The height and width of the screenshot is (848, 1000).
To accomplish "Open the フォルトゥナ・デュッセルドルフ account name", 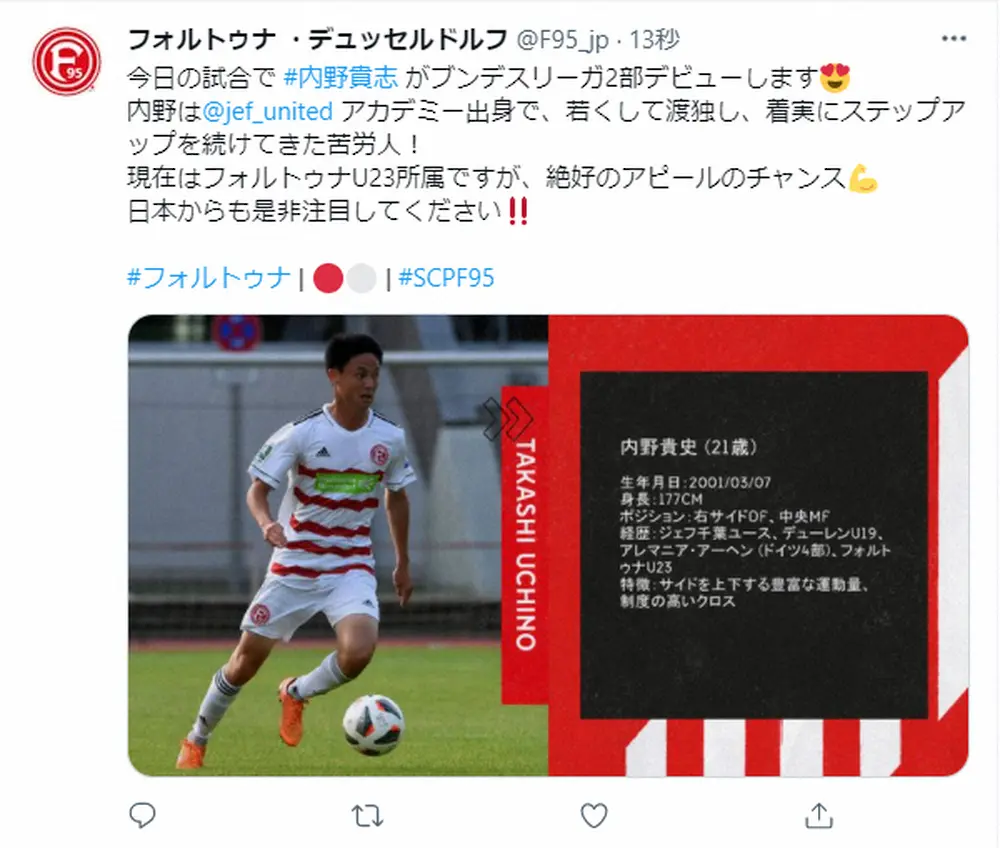I will point(318,41).
